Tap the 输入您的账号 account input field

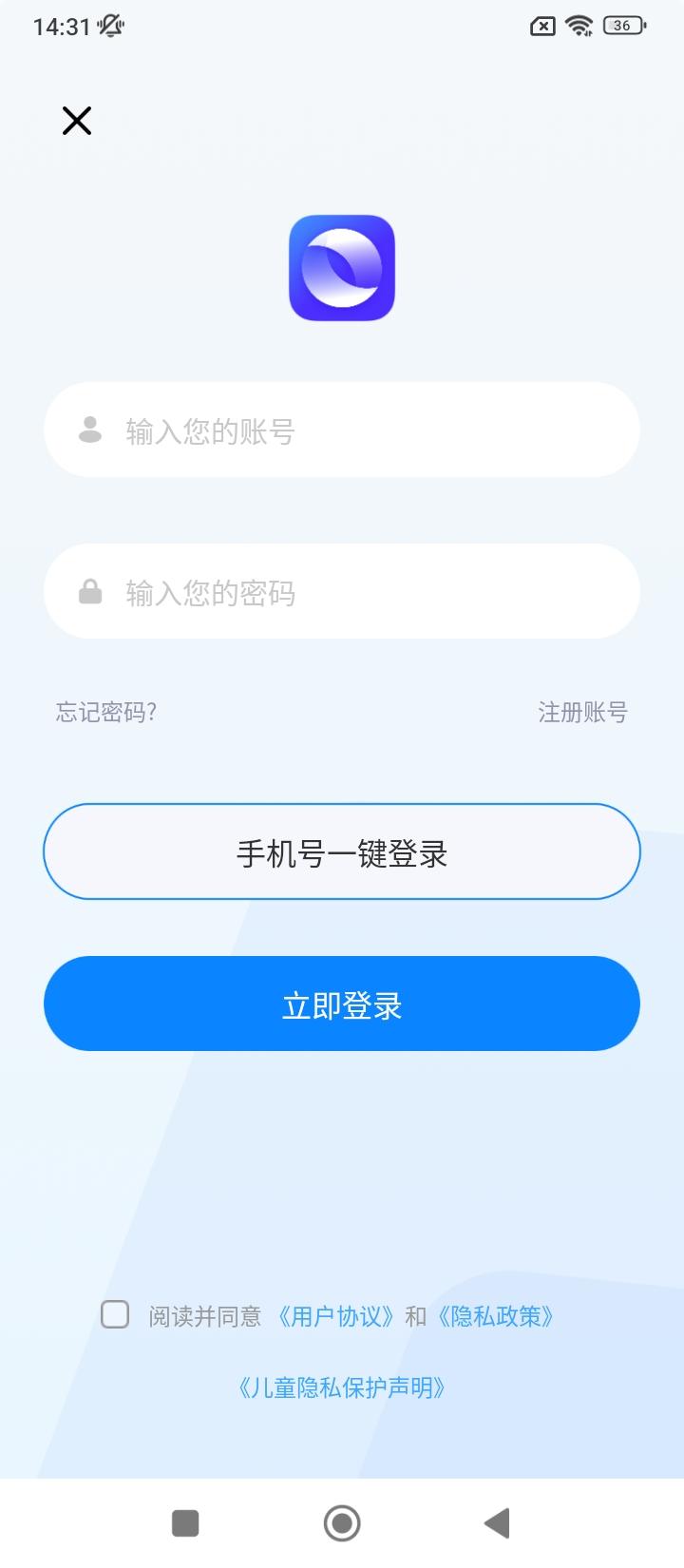tap(342, 430)
